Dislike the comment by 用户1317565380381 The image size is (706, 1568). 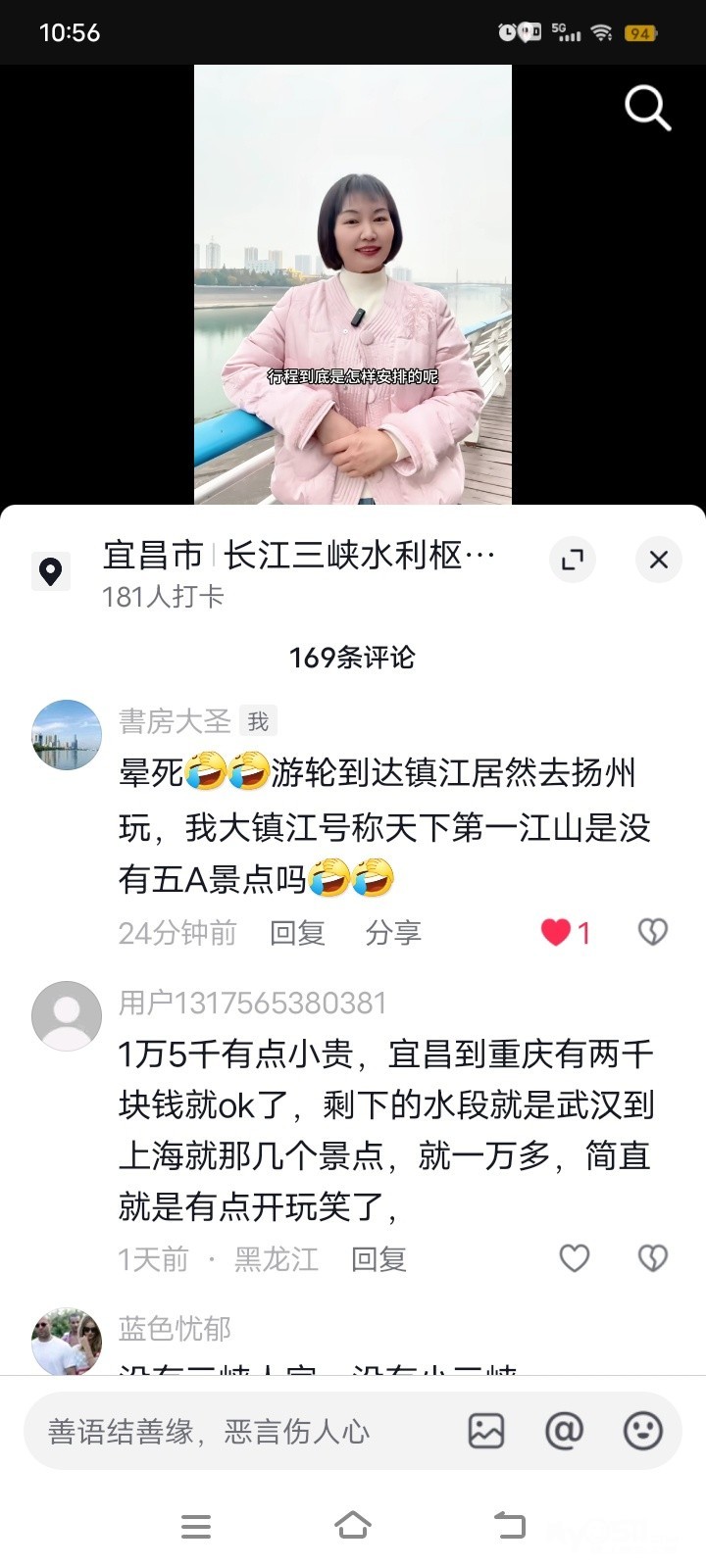pos(652,1258)
